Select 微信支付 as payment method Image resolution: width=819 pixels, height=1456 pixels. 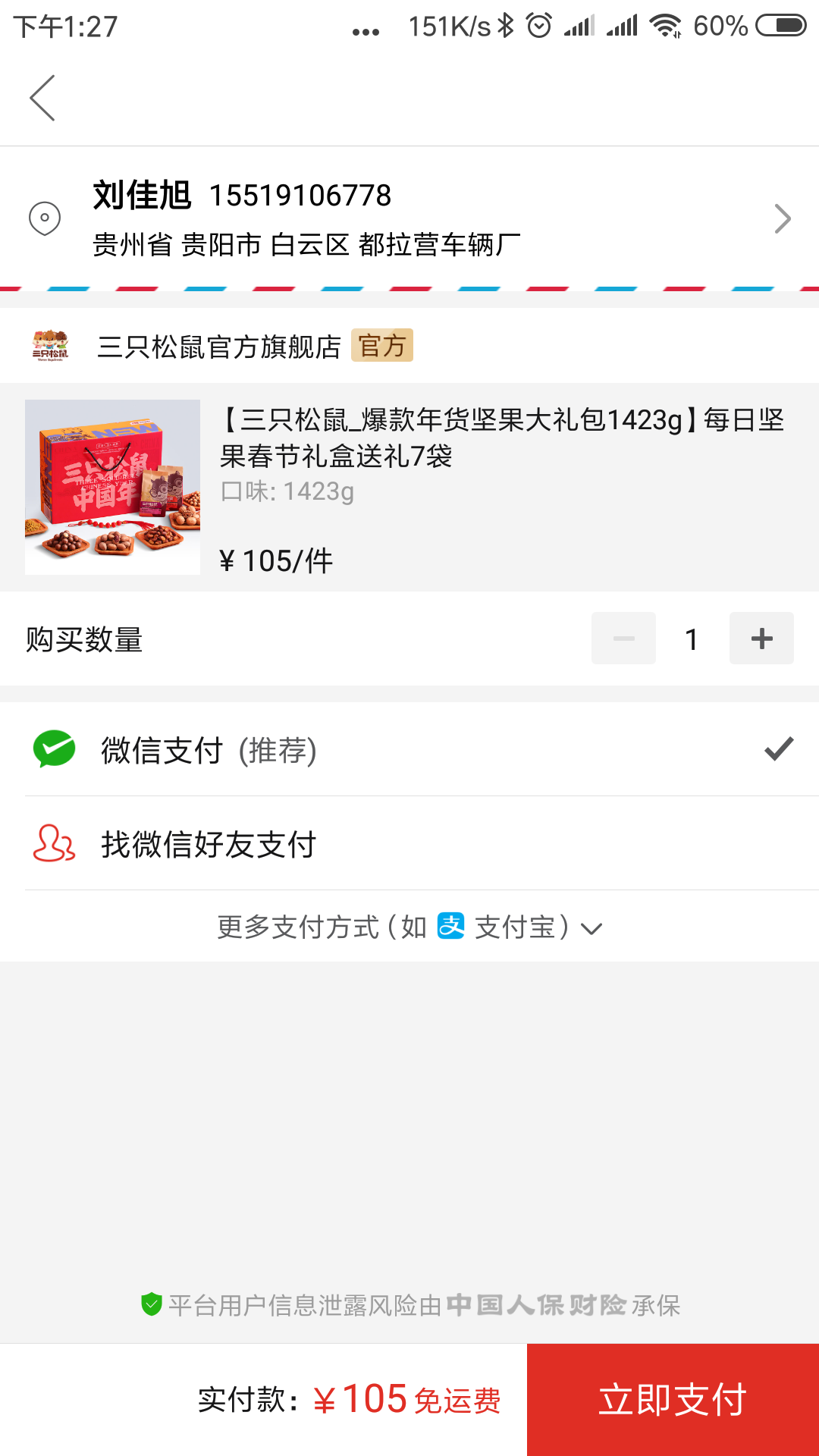coord(409,749)
